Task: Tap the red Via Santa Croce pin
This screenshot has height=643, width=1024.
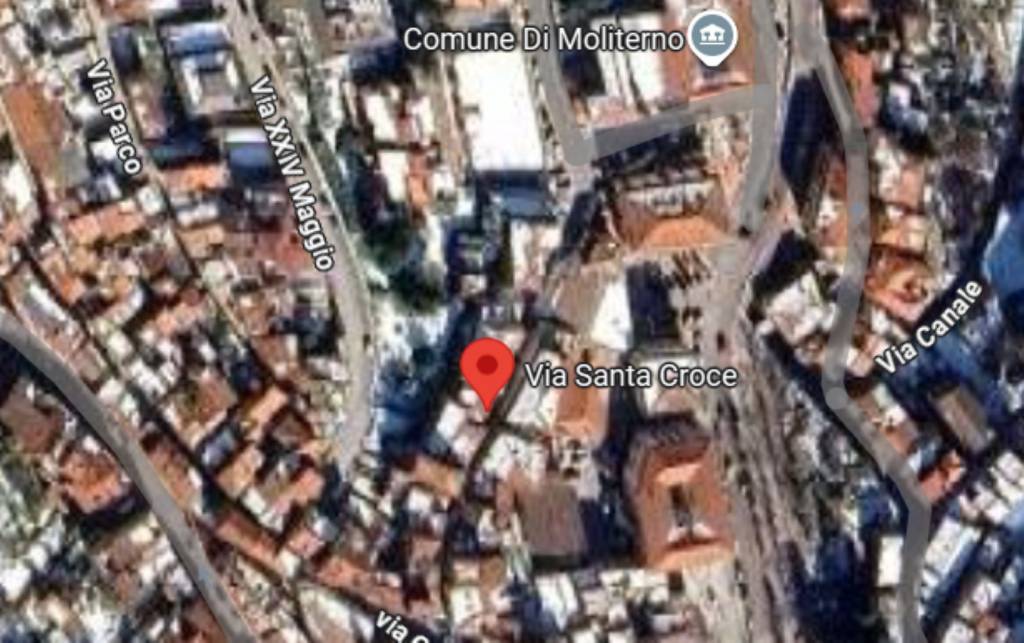Action: 487,370
